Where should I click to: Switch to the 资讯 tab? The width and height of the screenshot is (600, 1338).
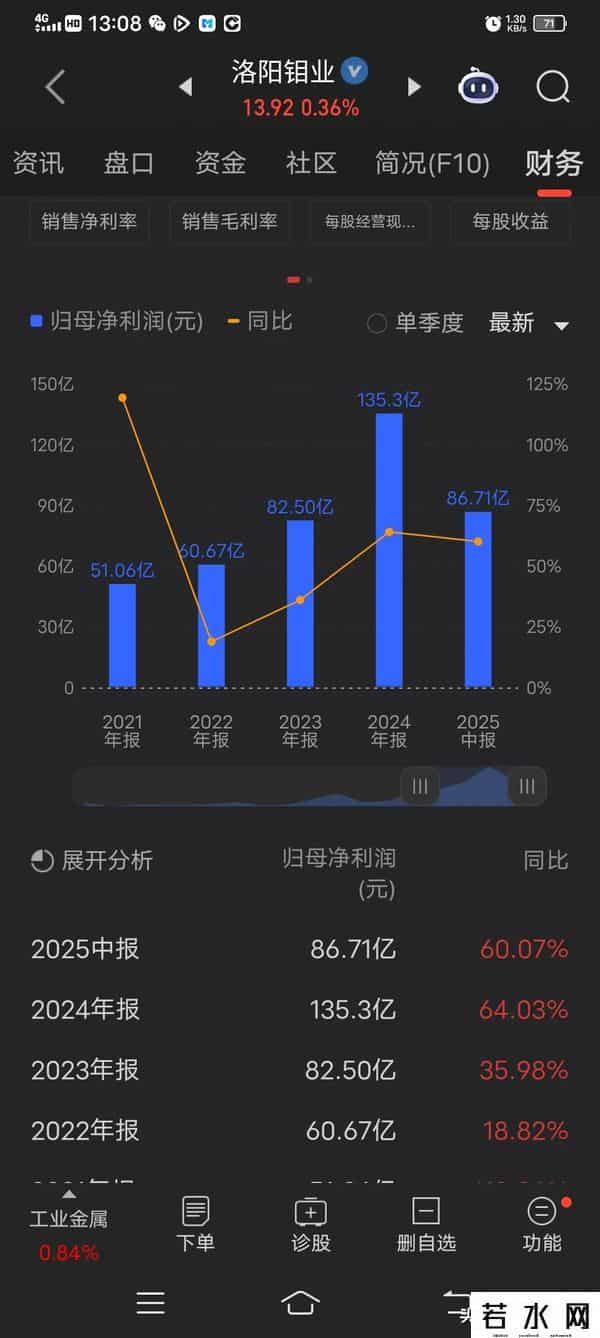(x=39, y=163)
